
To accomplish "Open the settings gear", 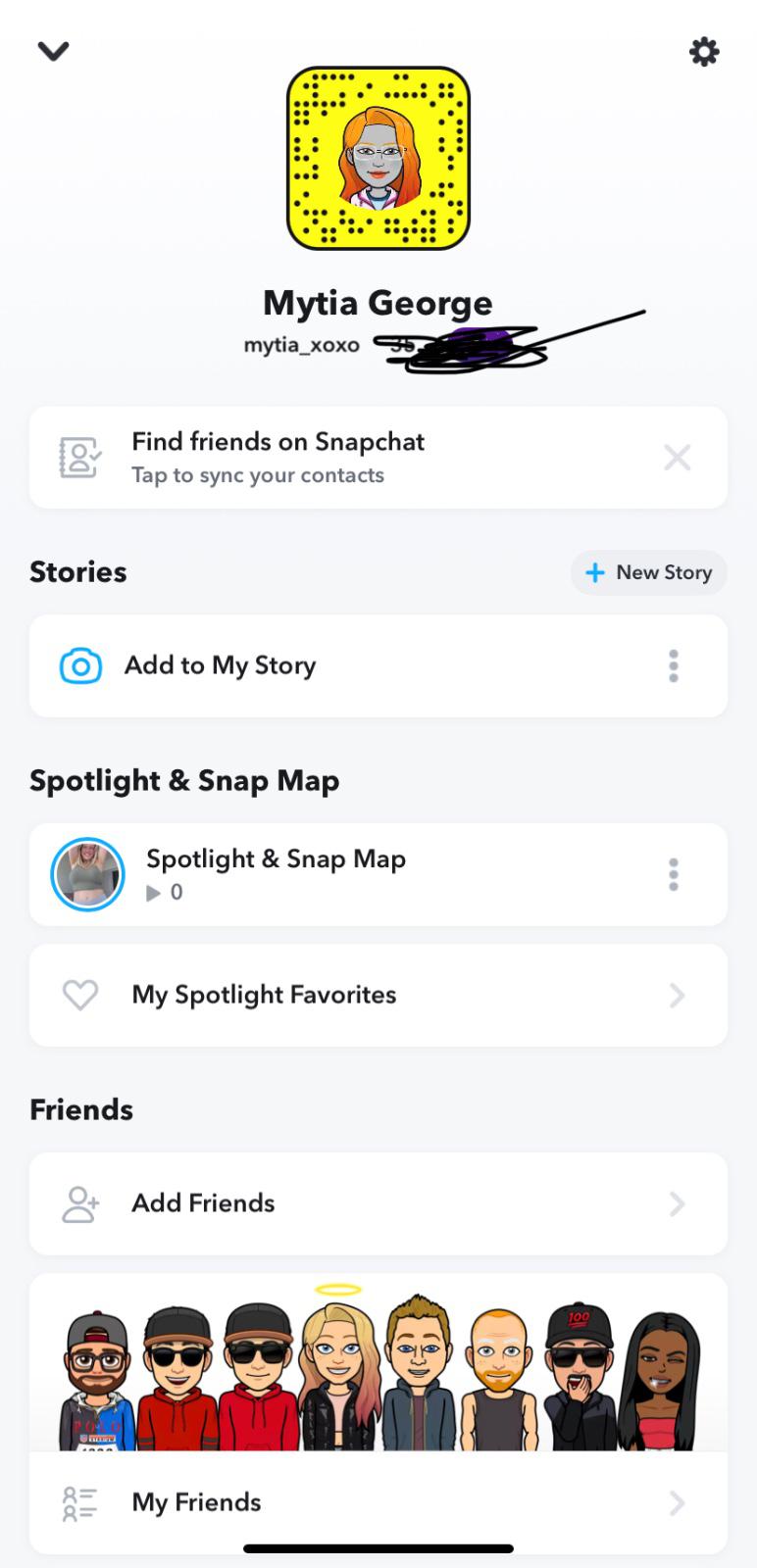I will tap(704, 51).
